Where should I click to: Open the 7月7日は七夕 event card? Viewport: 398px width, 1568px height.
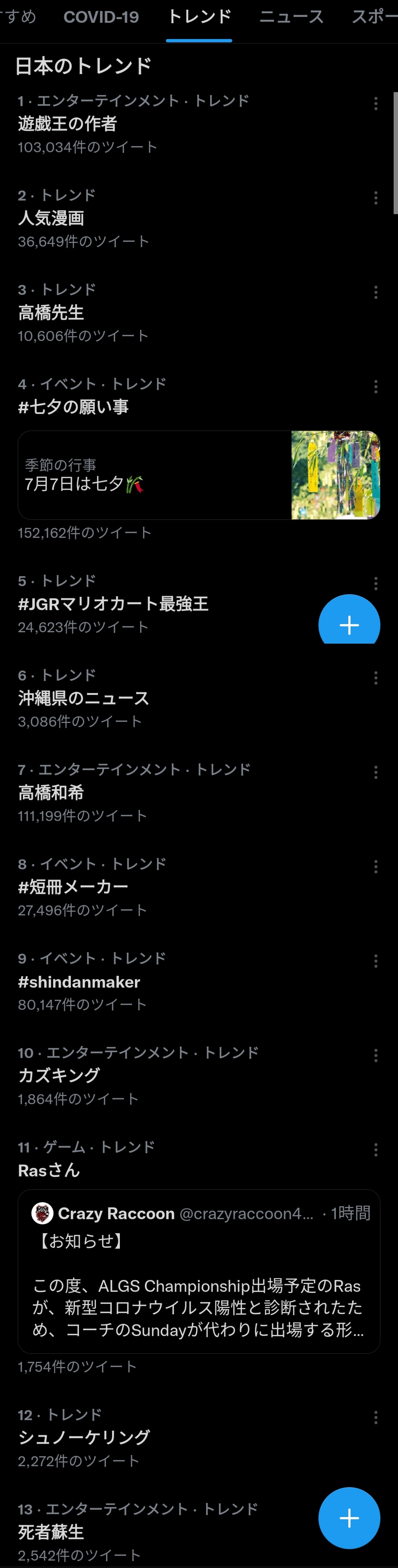click(198, 475)
